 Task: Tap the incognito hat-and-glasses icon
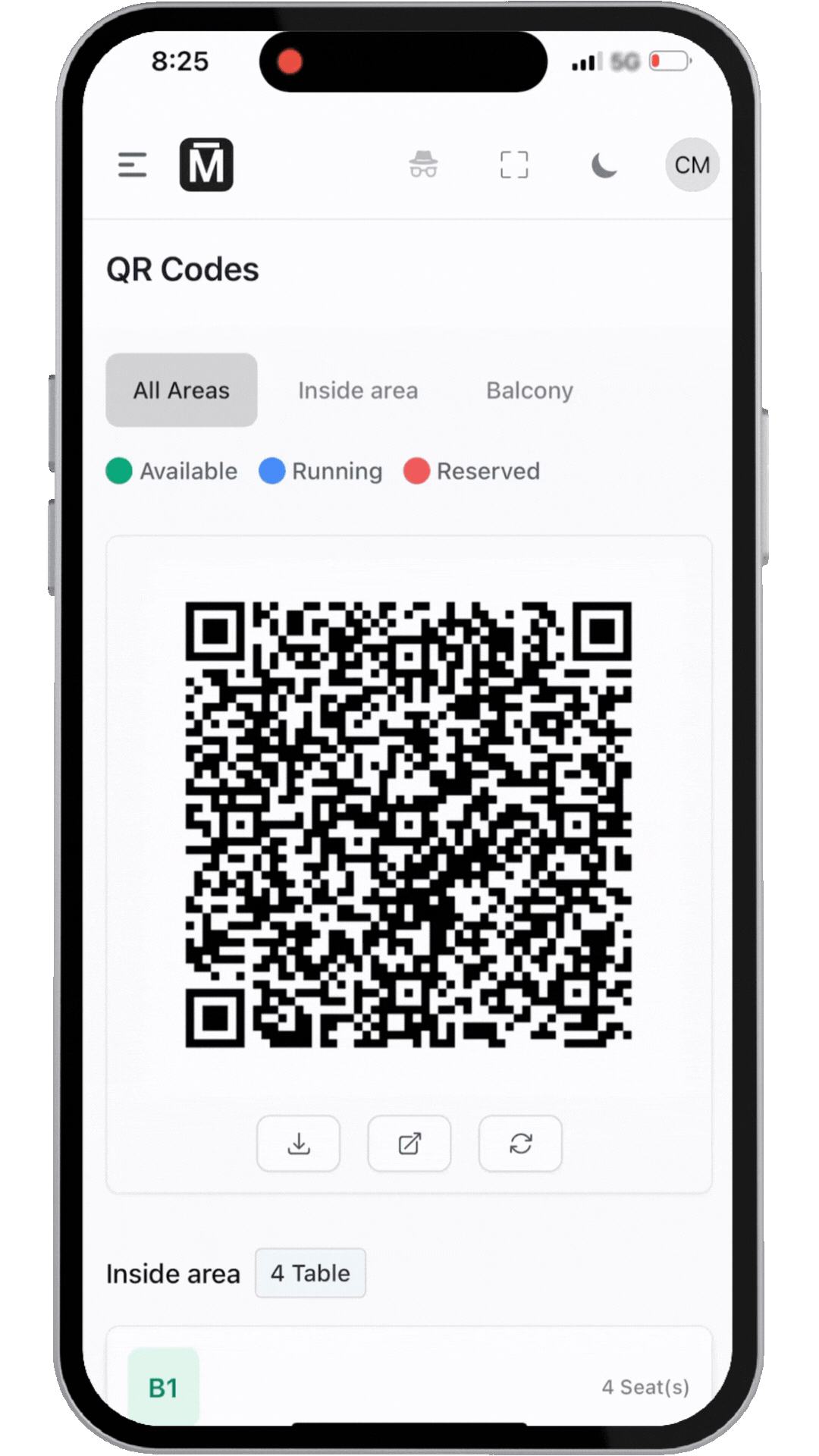pyautogui.click(x=423, y=165)
